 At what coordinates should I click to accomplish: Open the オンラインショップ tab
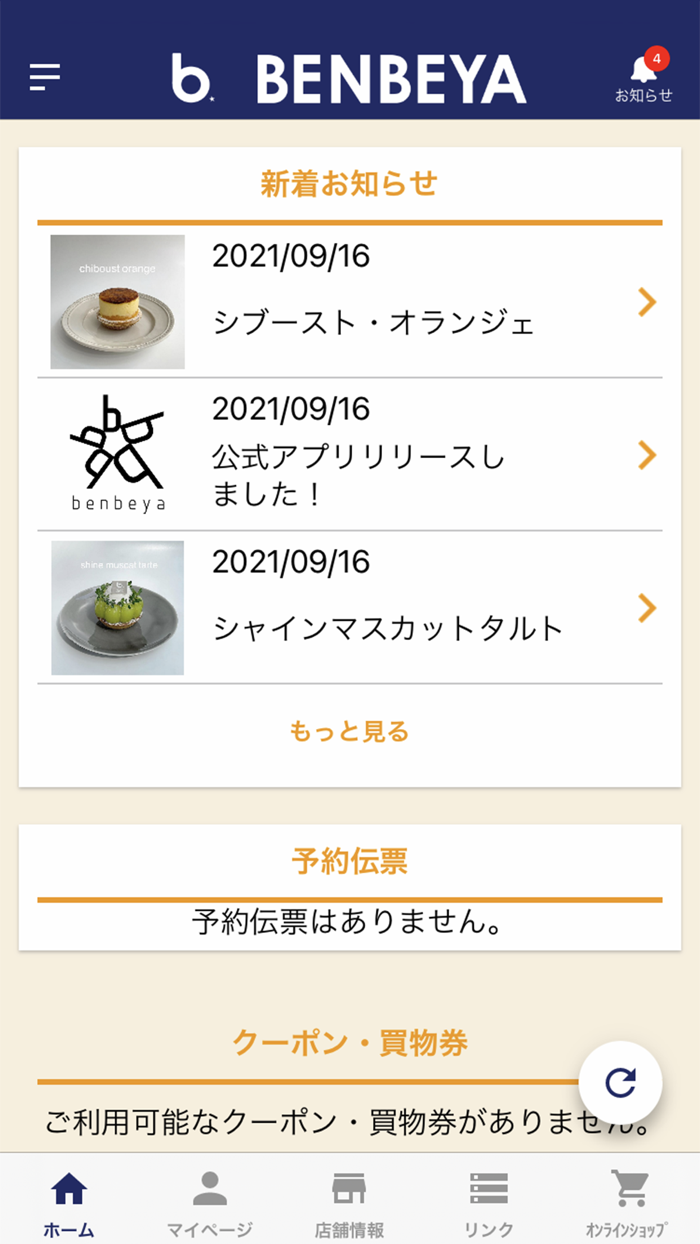(628, 1203)
